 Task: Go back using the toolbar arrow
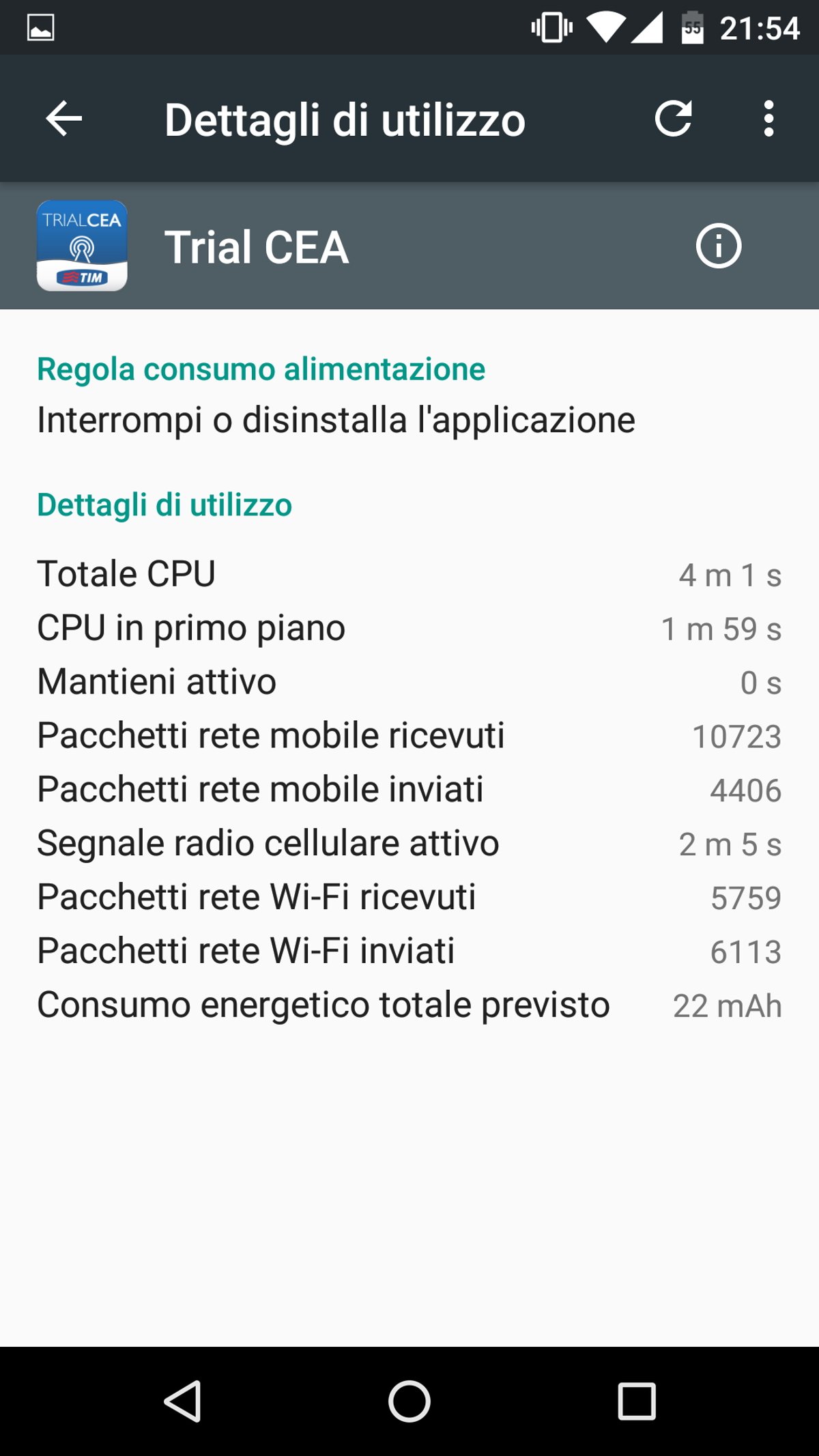tap(63, 119)
